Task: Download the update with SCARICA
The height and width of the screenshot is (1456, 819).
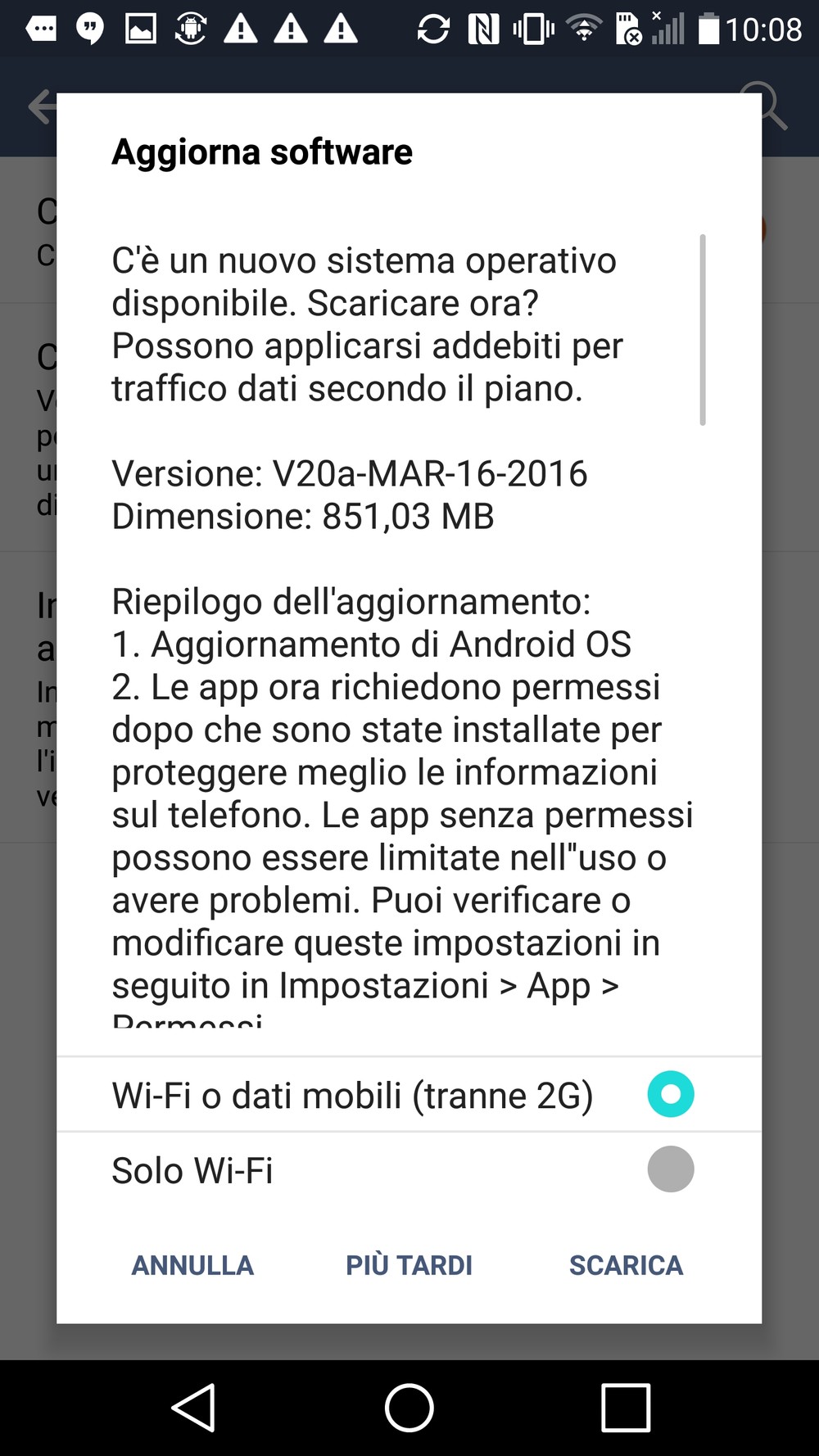Action: [x=626, y=1265]
